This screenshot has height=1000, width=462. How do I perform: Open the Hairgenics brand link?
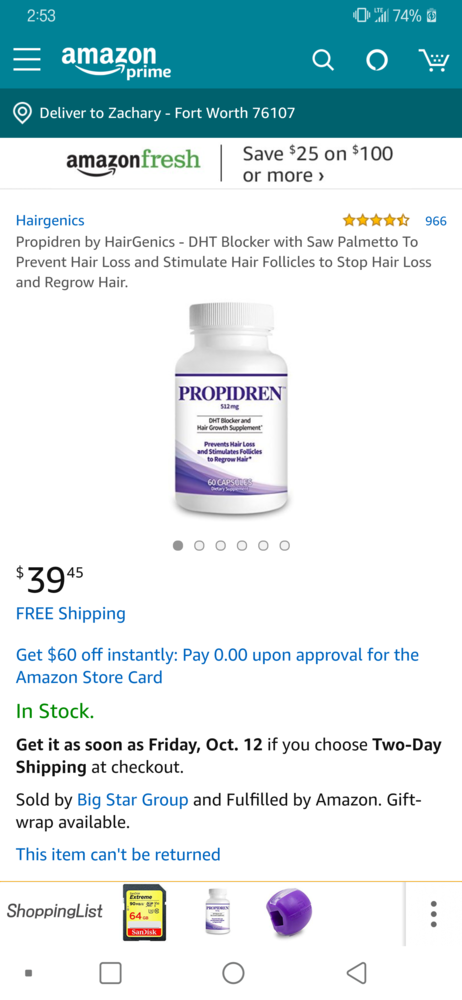coord(50,221)
